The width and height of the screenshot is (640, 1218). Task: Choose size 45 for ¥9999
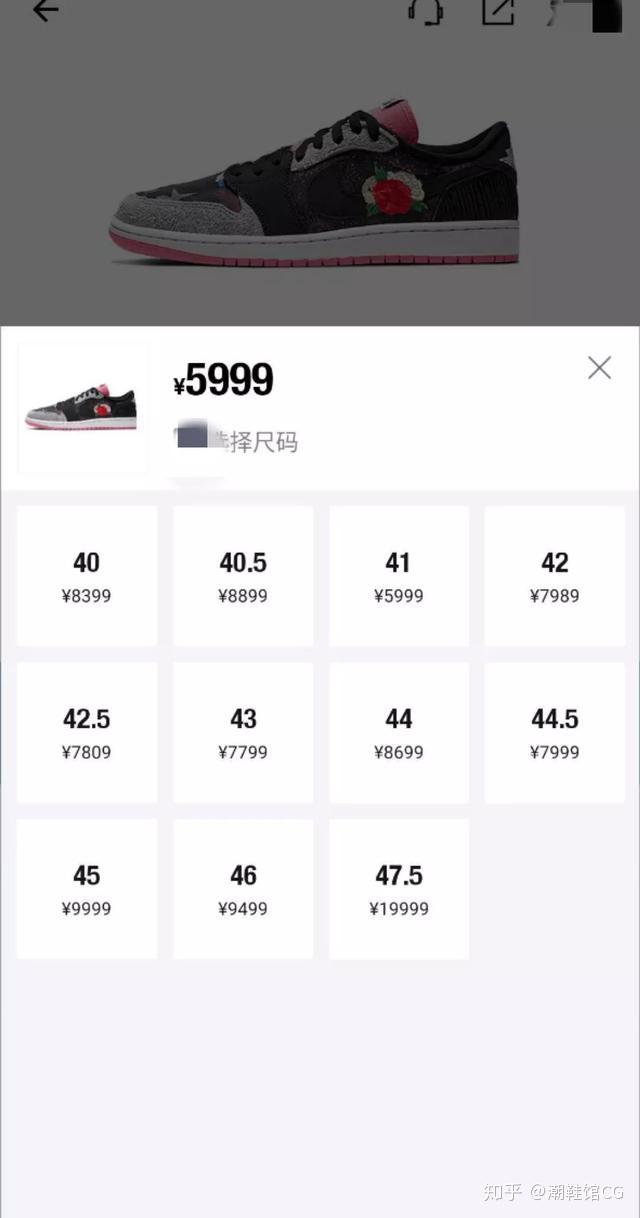pos(87,889)
